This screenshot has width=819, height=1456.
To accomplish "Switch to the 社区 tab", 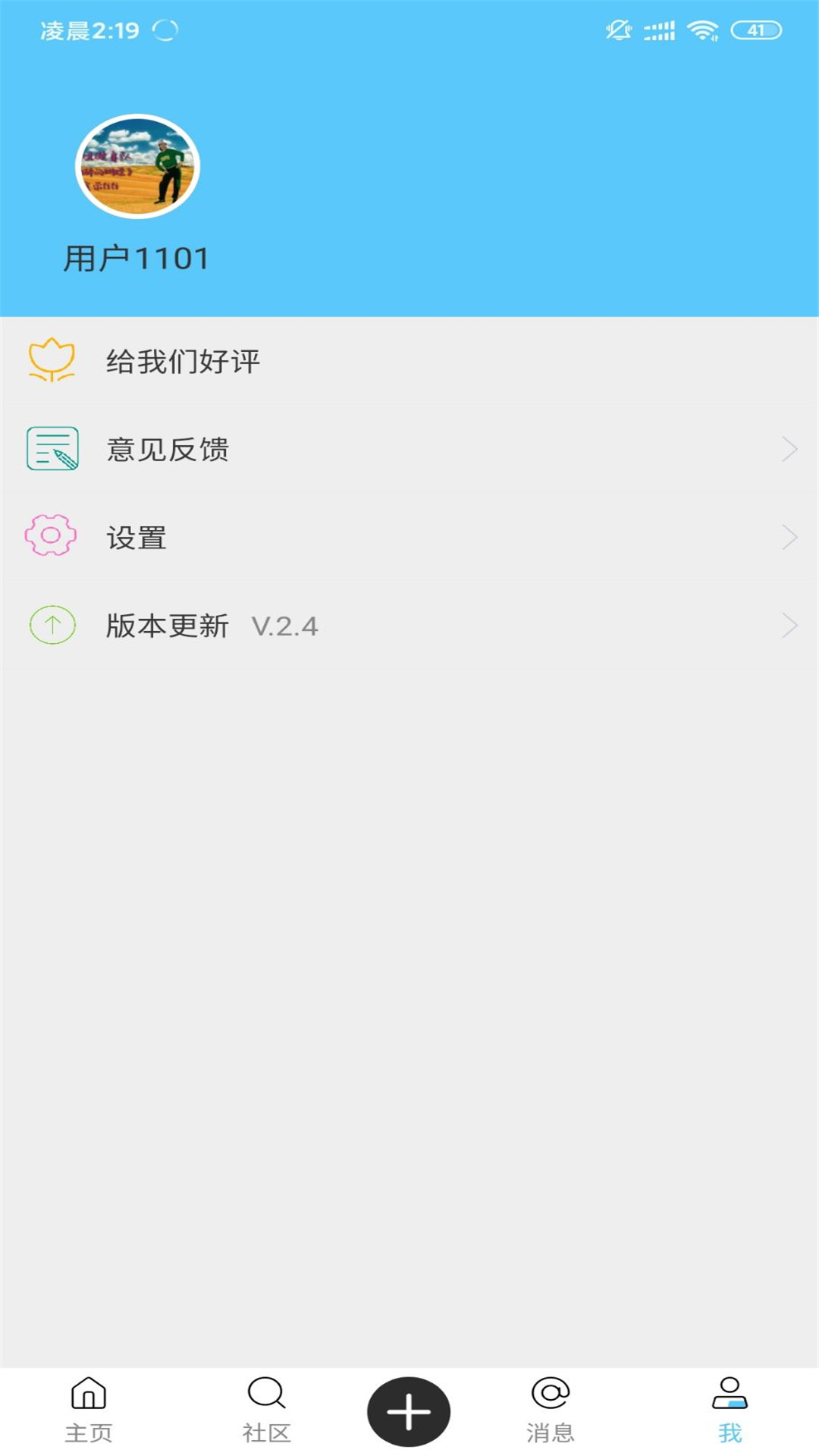I will point(267,1426).
